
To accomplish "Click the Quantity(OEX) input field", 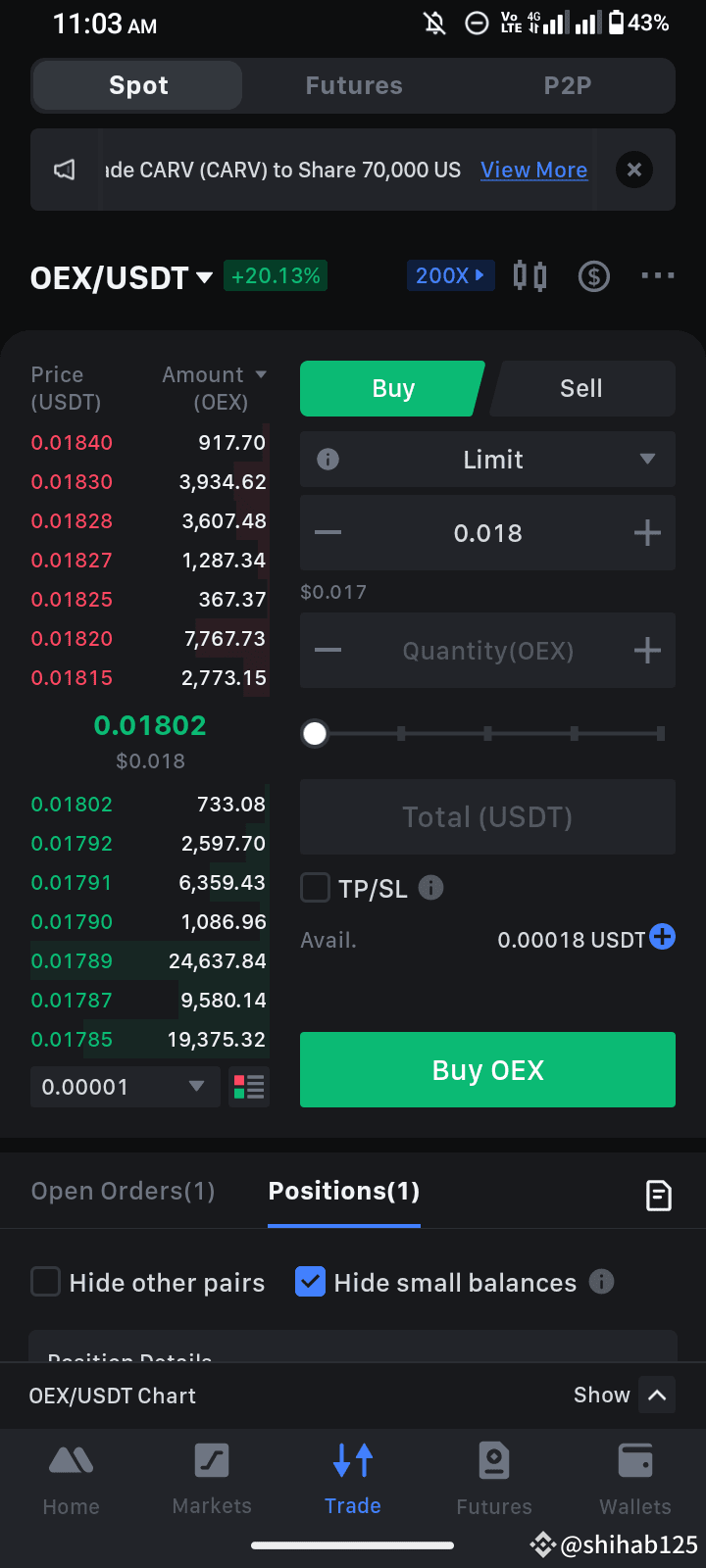I will [x=487, y=650].
